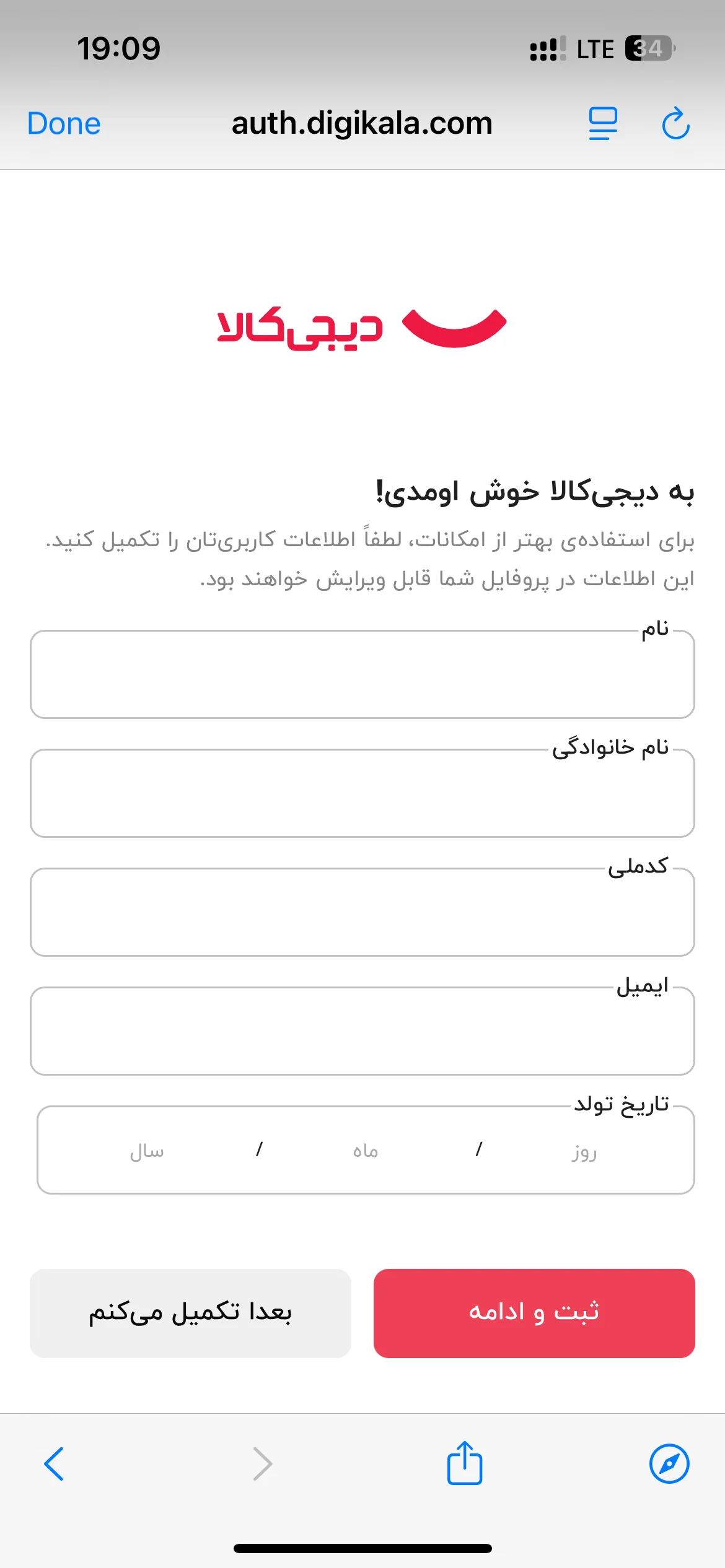Open page in Safari via compass icon
This screenshot has height=1568, width=725.
click(x=669, y=1464)
